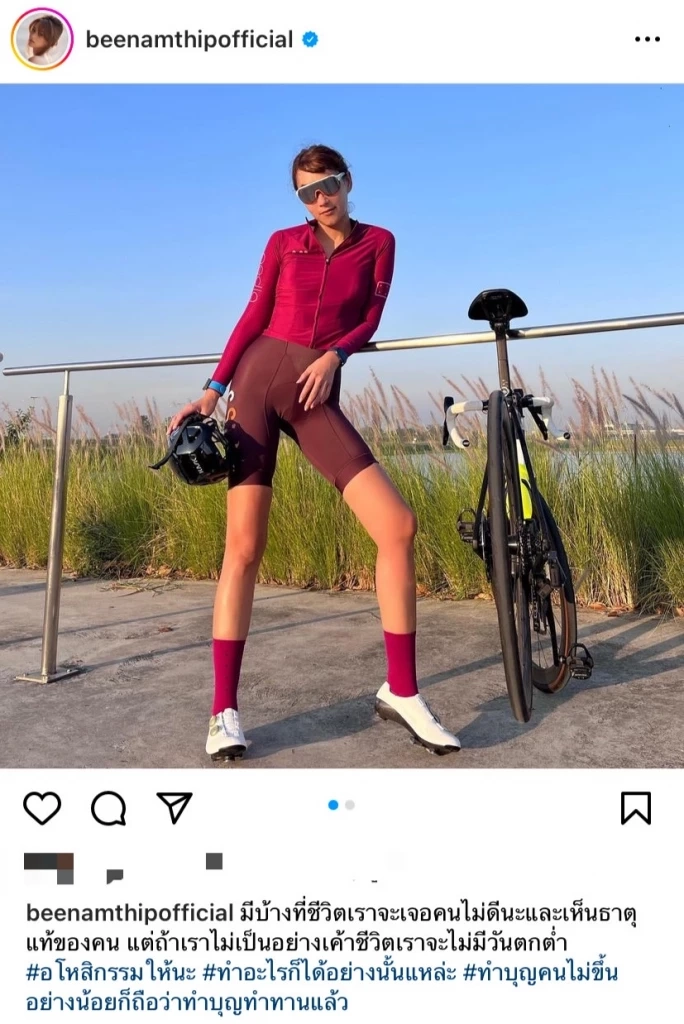684x1024 pixels.
Task: Like this post with the heart icon
Action: click(x=42, y=808)
